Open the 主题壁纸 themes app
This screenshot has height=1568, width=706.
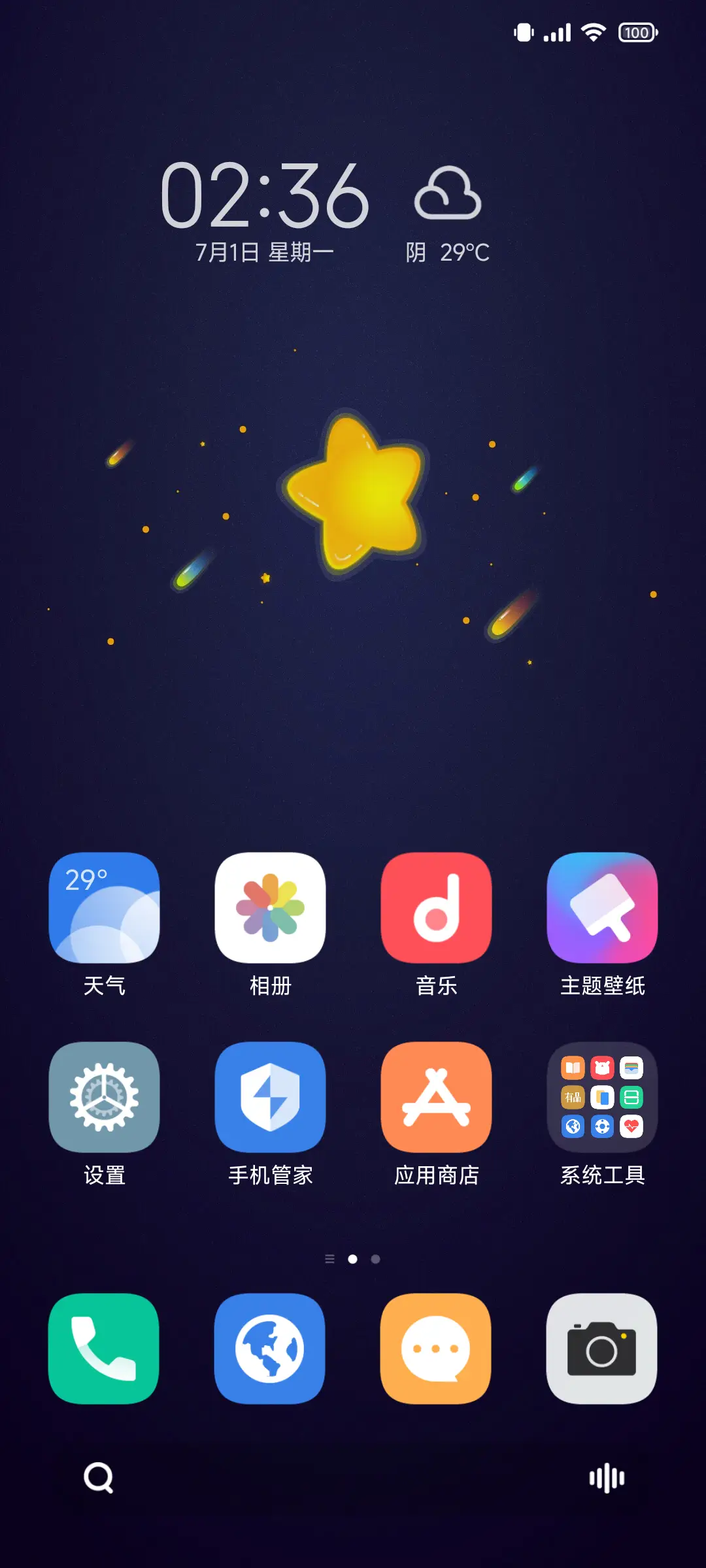(602, 908)
